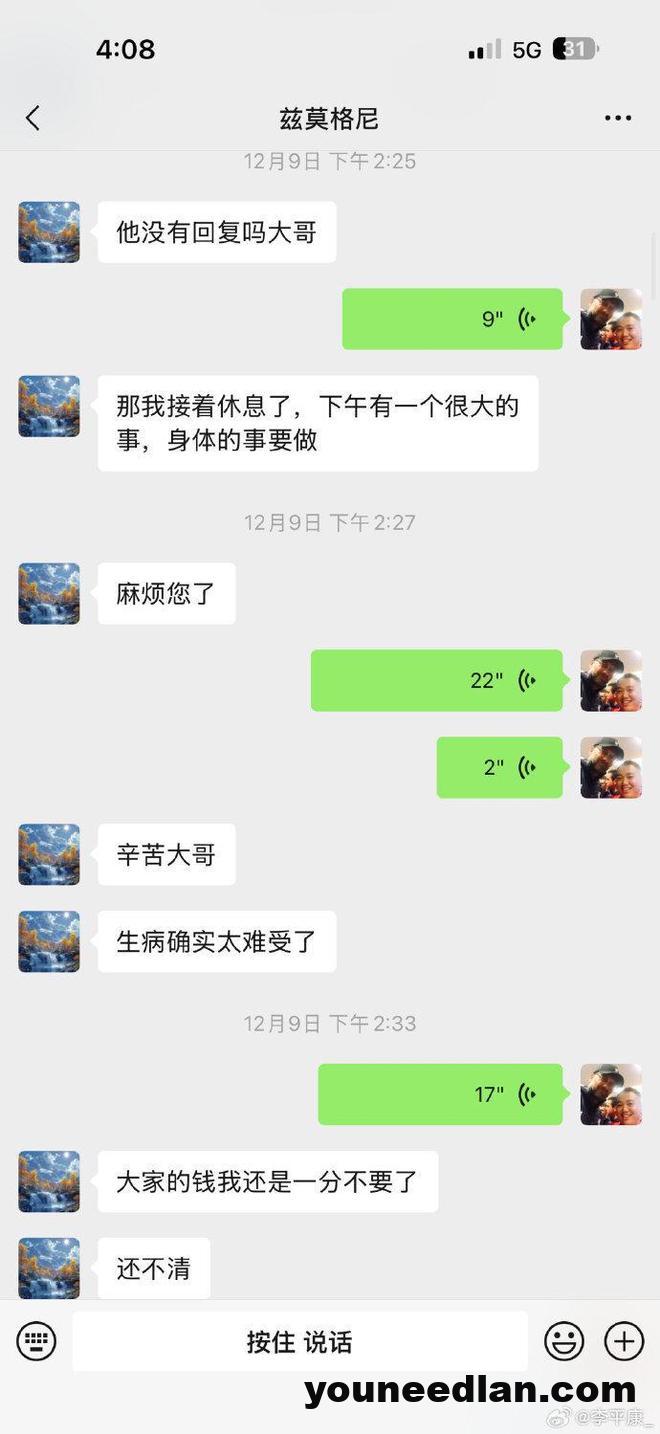Screen dimensions: 660x1434
Task: Play the 22-second voice message
Action: click(x=436, y=680)
